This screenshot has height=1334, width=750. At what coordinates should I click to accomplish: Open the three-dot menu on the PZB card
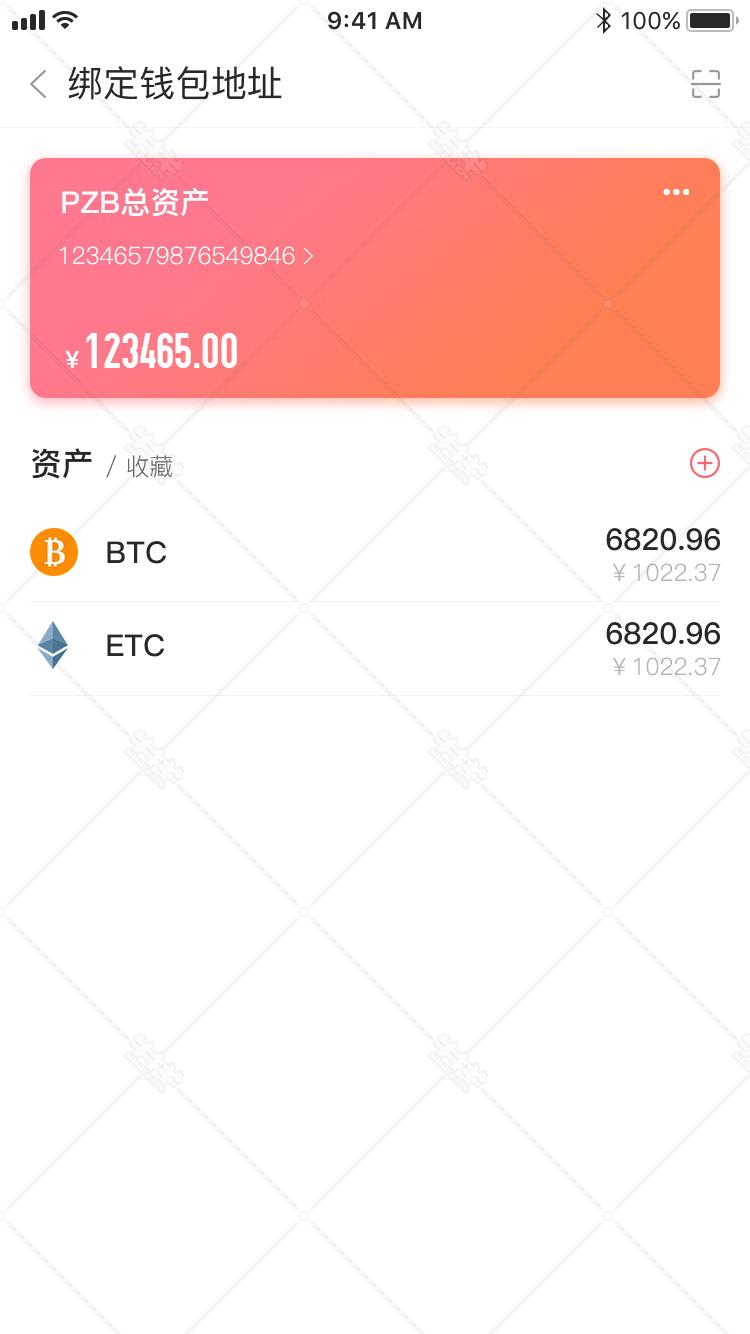point(676,192)
